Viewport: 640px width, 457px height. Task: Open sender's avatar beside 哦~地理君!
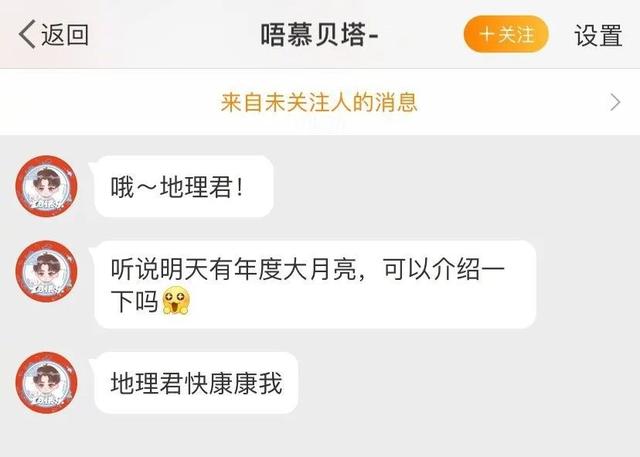[46, 187]
